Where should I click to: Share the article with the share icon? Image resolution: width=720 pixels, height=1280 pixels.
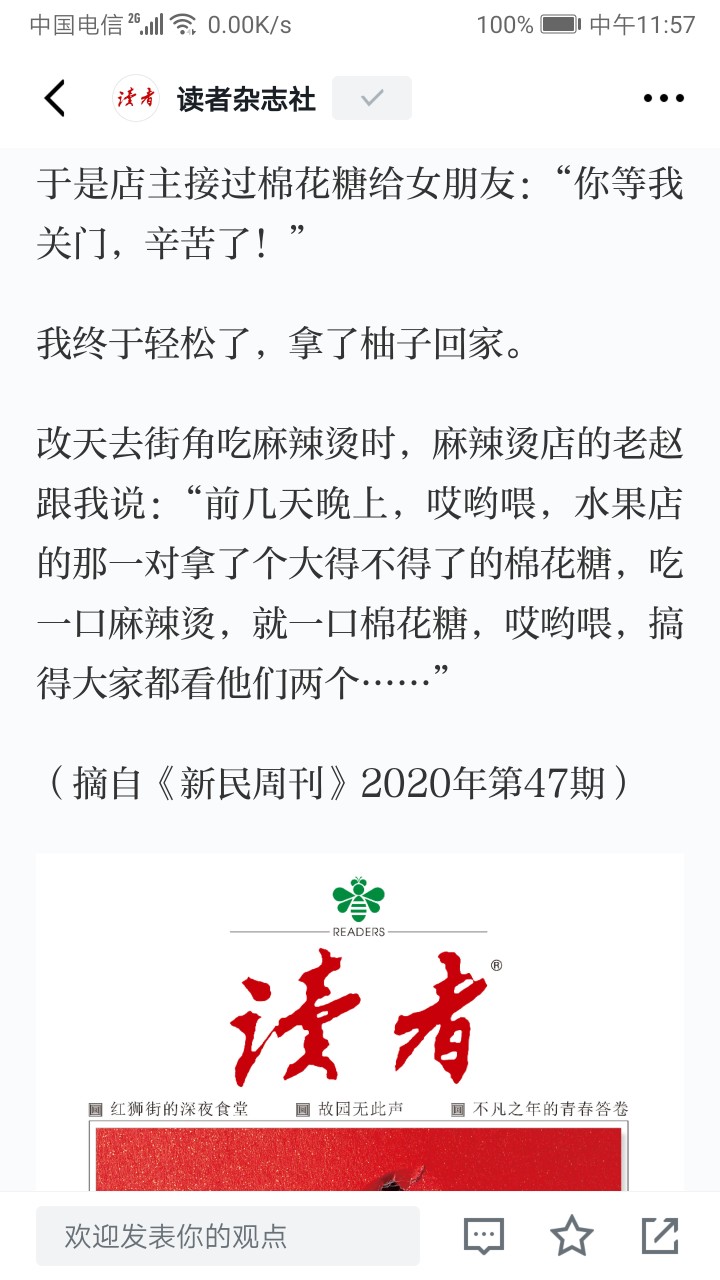[x=660, y=1236]
